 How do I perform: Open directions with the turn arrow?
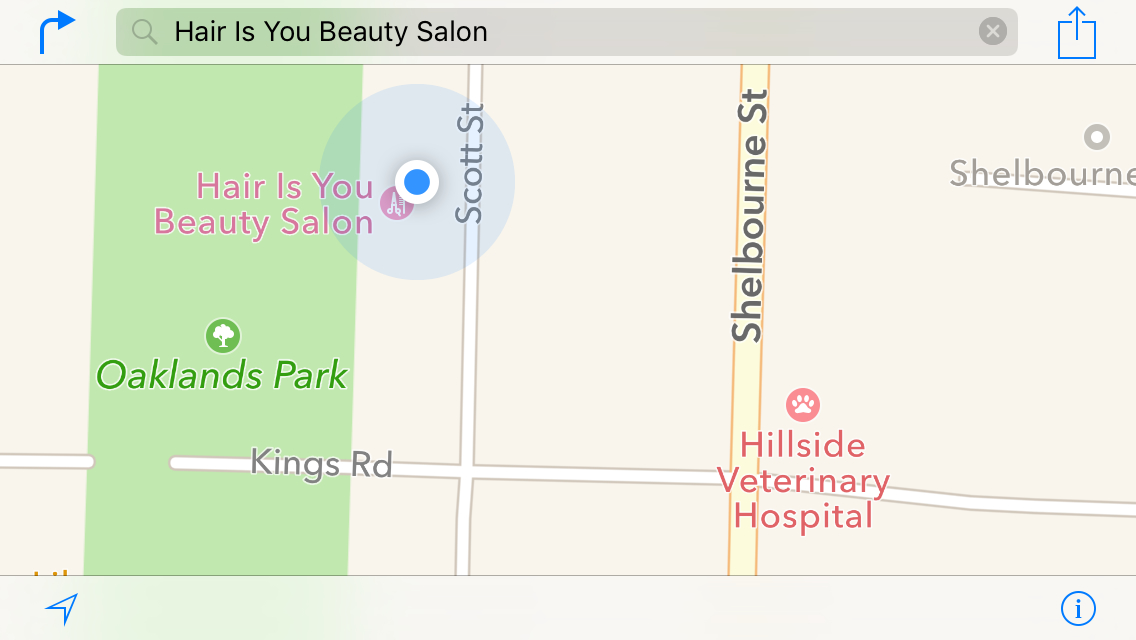tap(57, 32)
